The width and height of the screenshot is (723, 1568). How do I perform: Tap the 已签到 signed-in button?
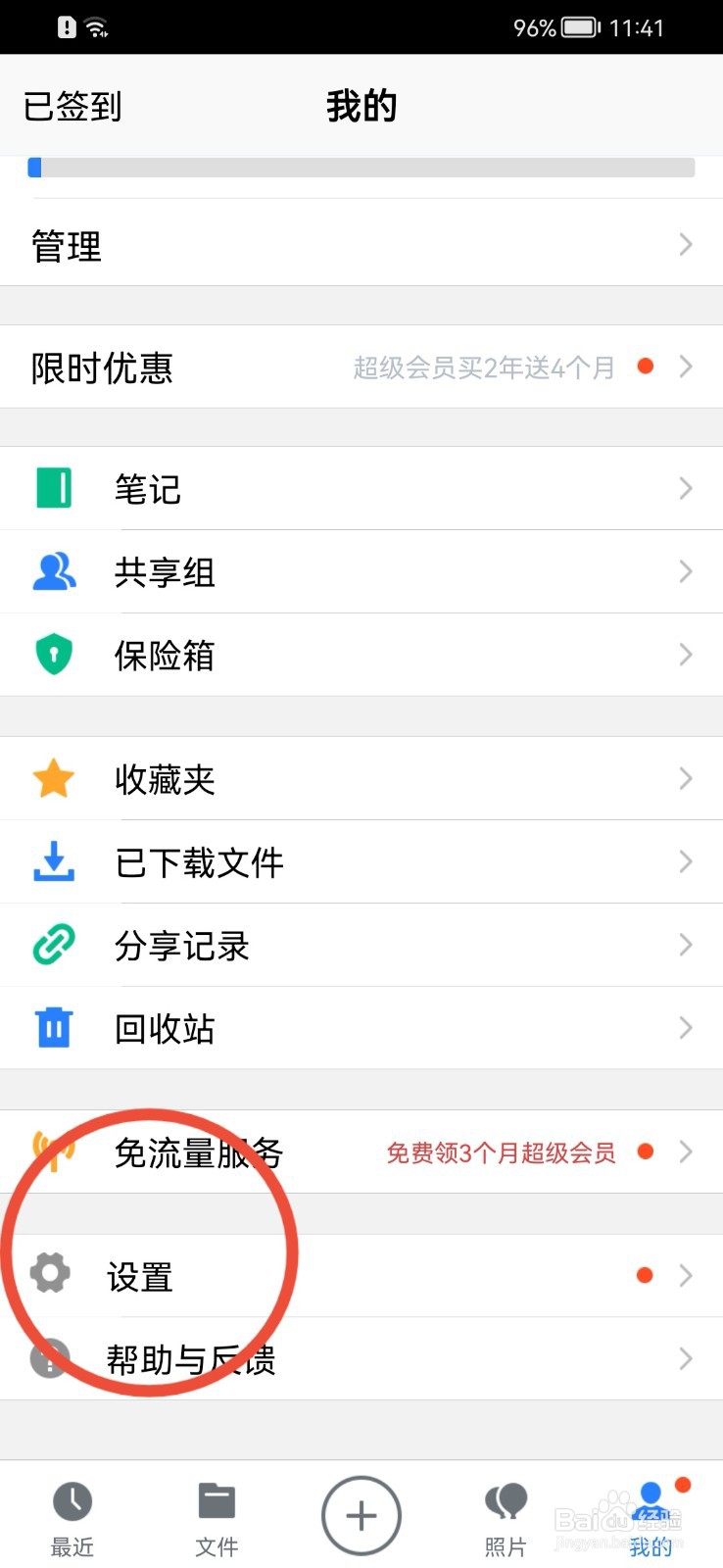pyautogui.click(x=71, y=105)
